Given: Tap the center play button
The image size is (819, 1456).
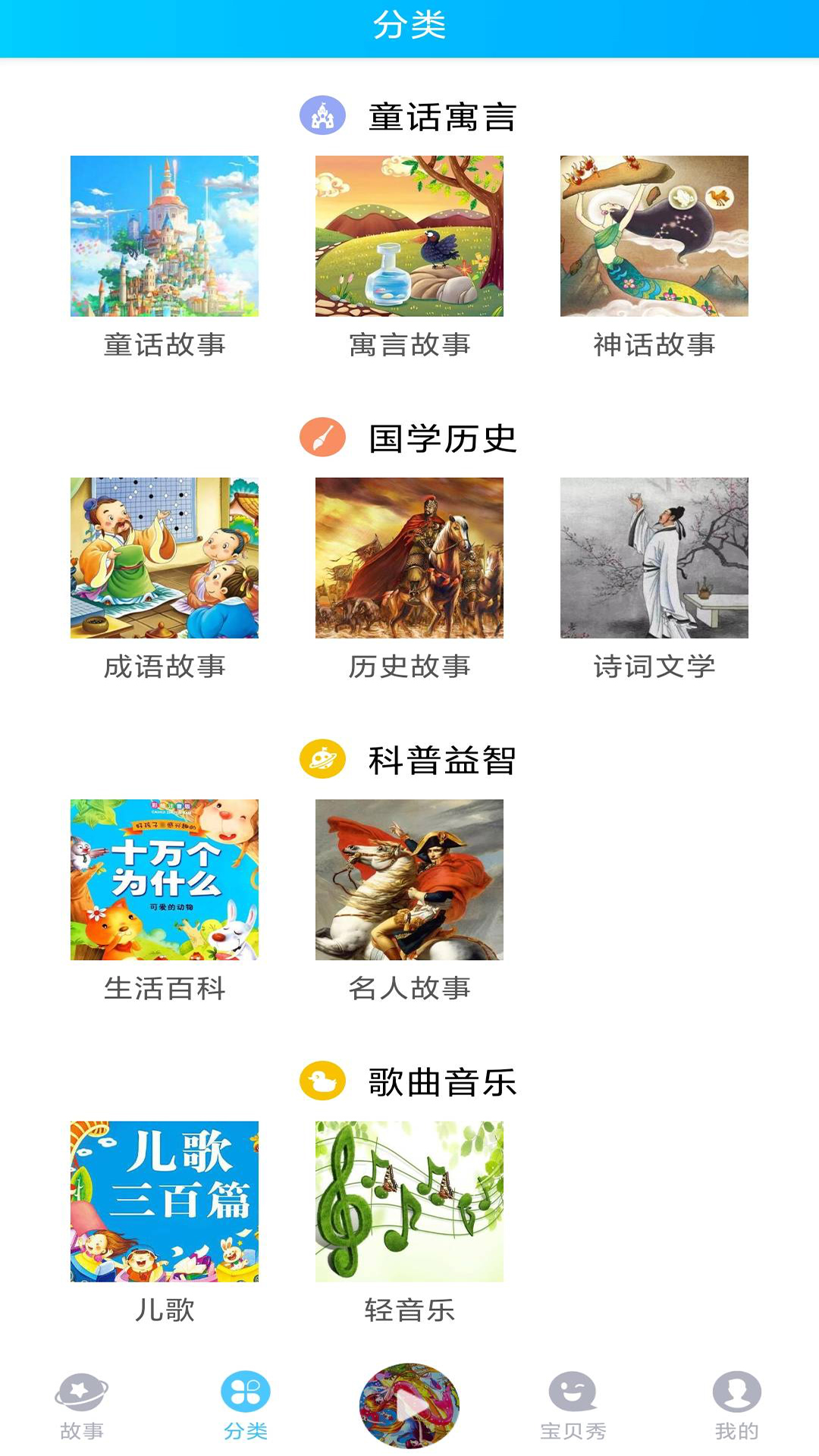Looking at the screenshot, I should pos(409,1406).
